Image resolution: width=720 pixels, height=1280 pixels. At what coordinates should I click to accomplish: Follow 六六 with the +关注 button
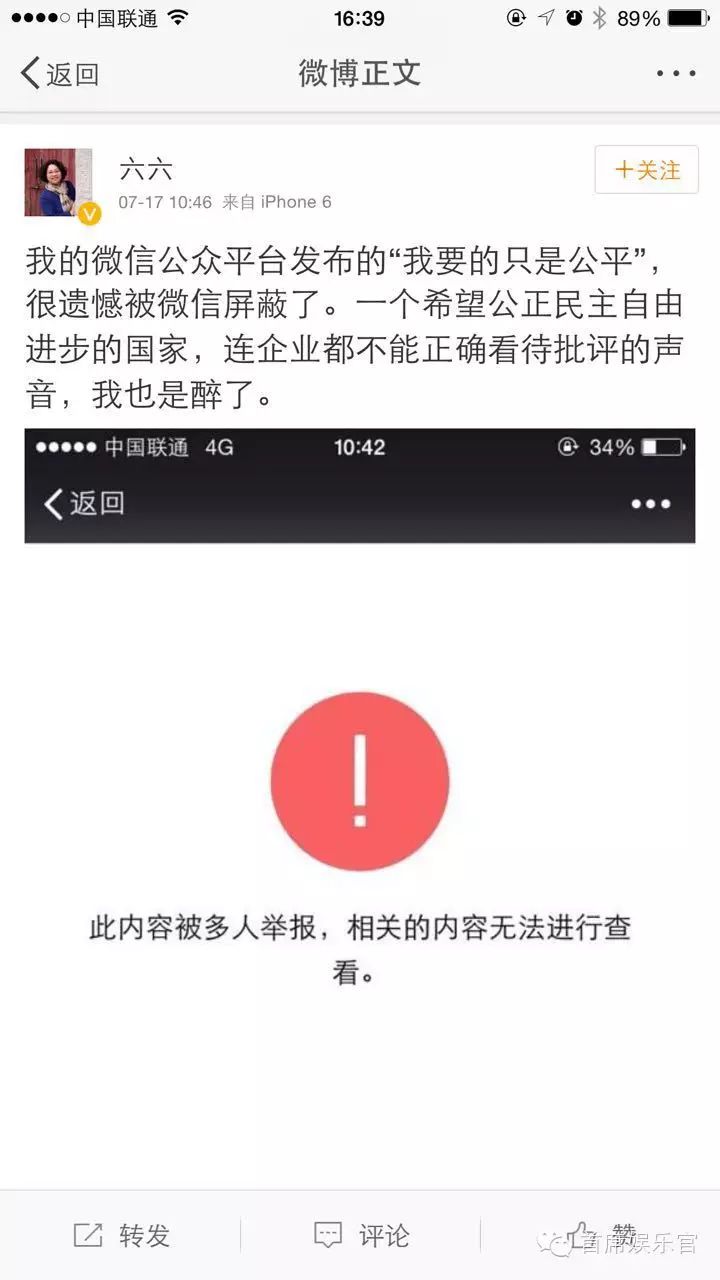(x=646, y=170)
